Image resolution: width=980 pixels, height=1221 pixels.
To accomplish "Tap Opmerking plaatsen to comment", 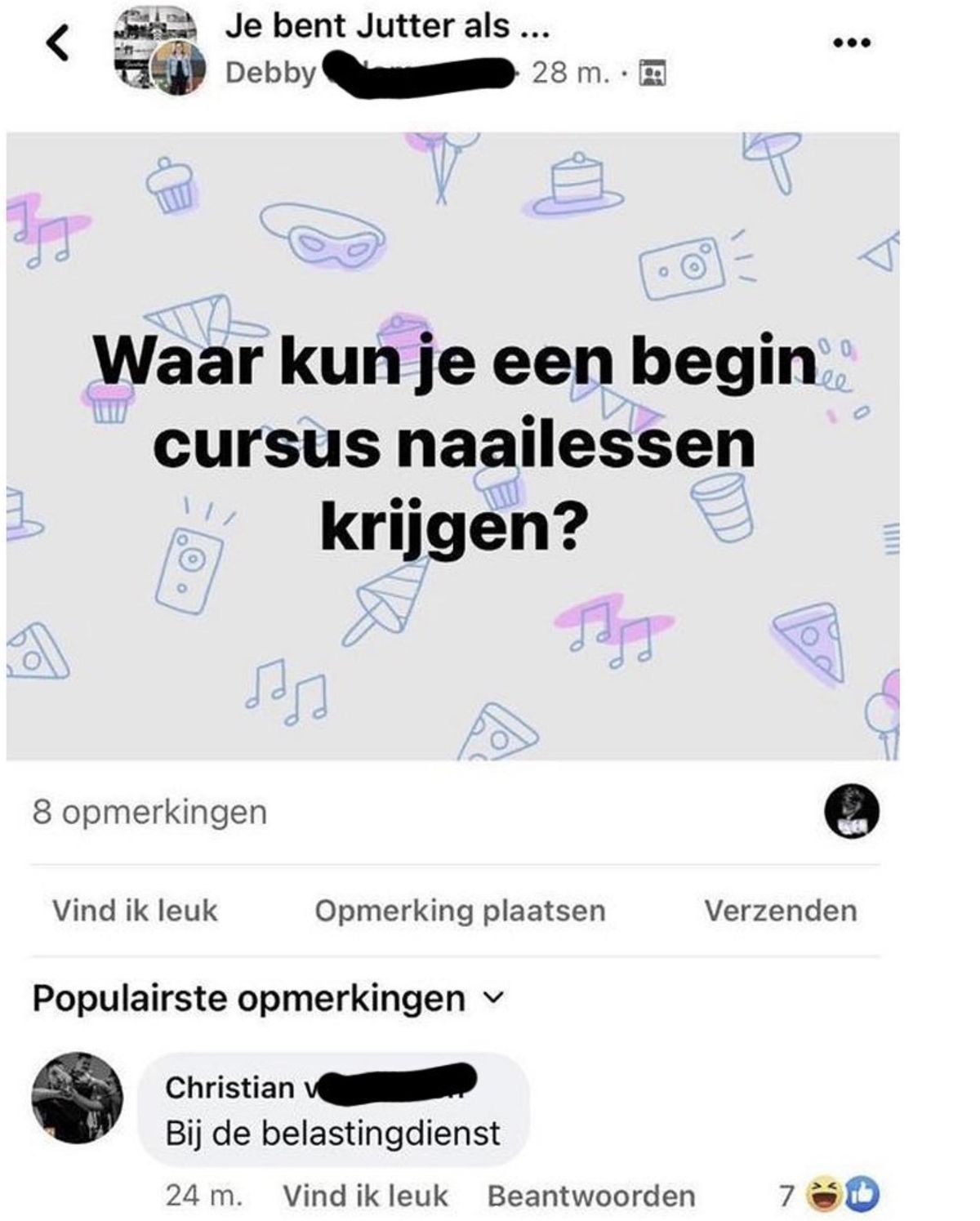I will [x=460, y=911].
